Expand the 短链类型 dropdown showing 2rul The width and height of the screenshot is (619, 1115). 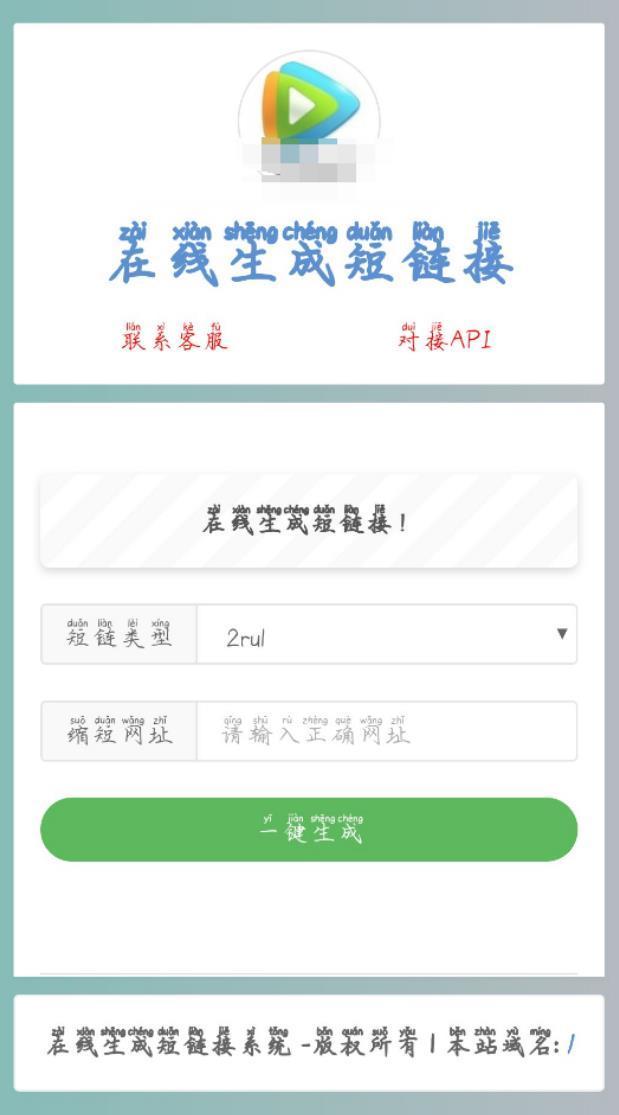tap(386, 634)
